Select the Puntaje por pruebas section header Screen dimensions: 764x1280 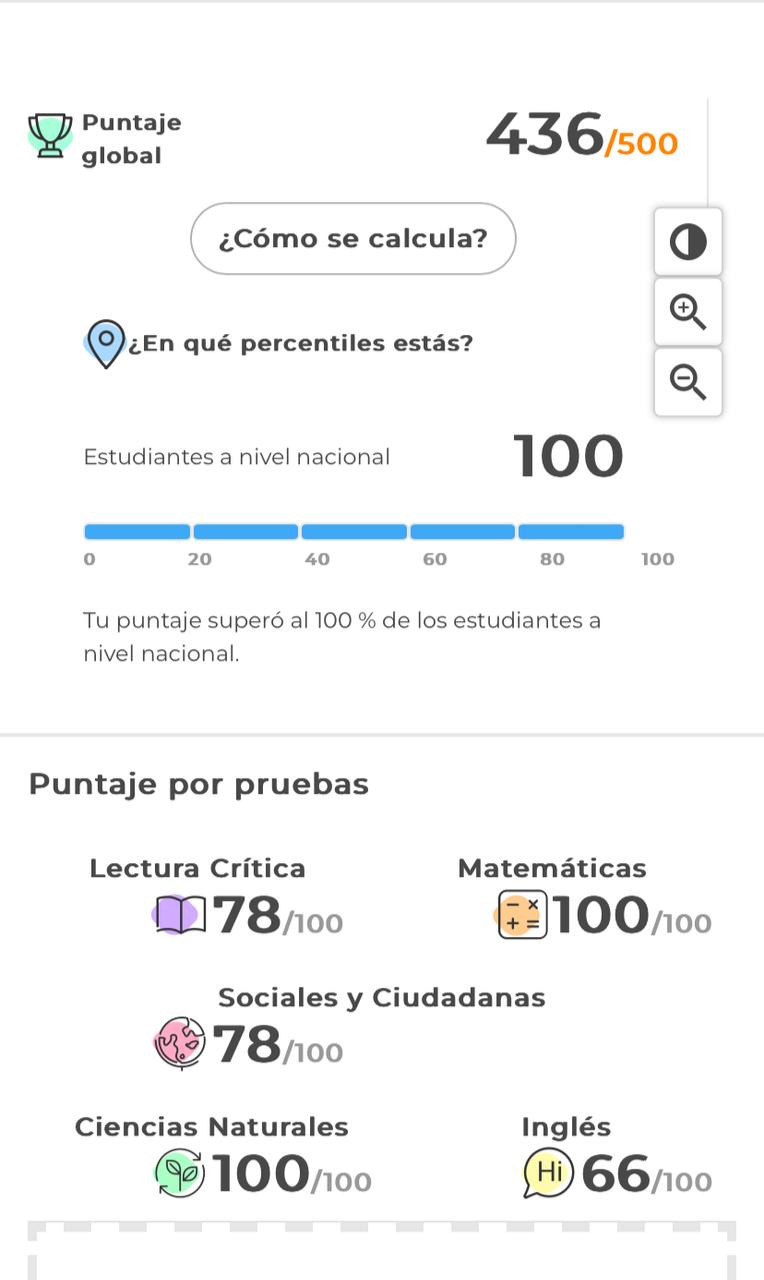199,784
